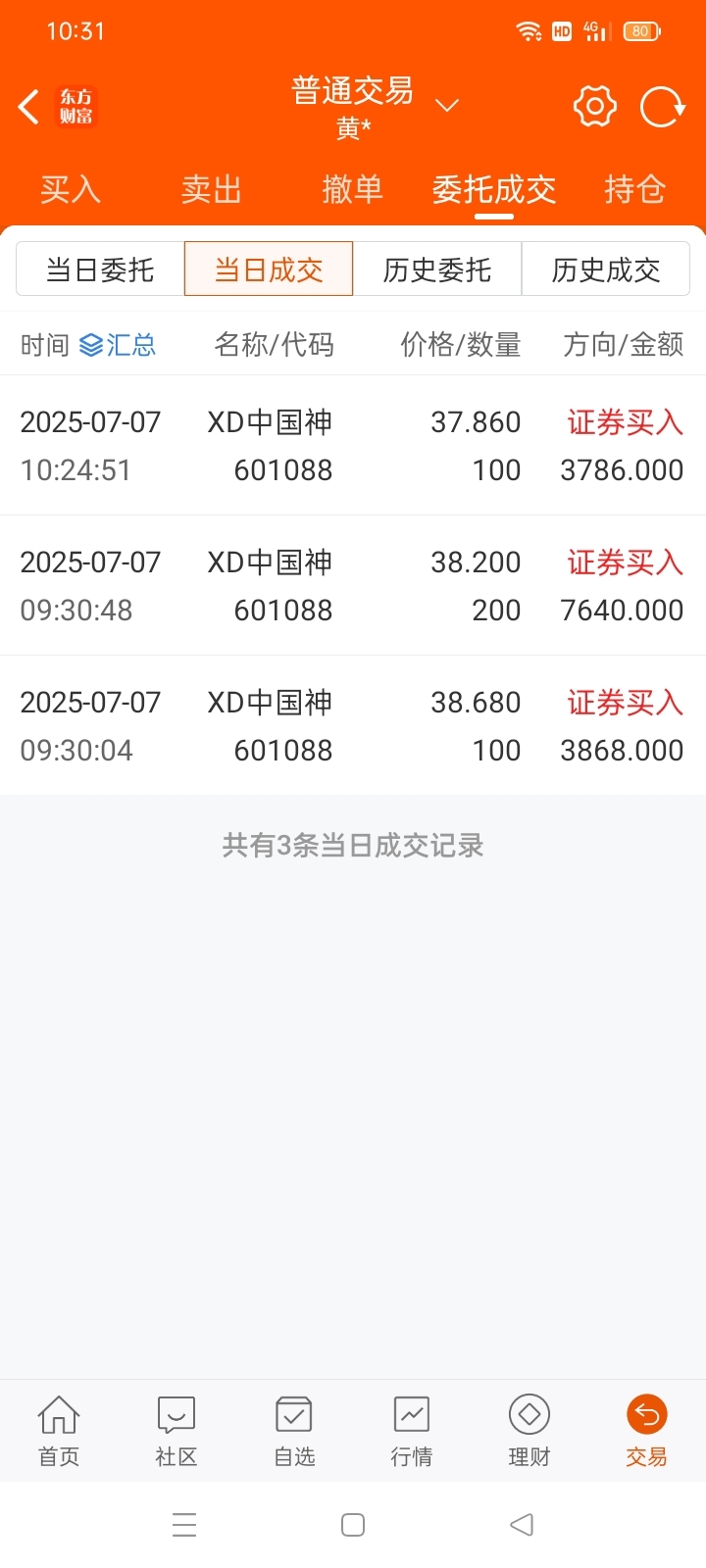Image resolution: width=706 pixels, height=1568 pixels.
Task: Select the 当日委托 segment
Action: click(x=100, y=269)
